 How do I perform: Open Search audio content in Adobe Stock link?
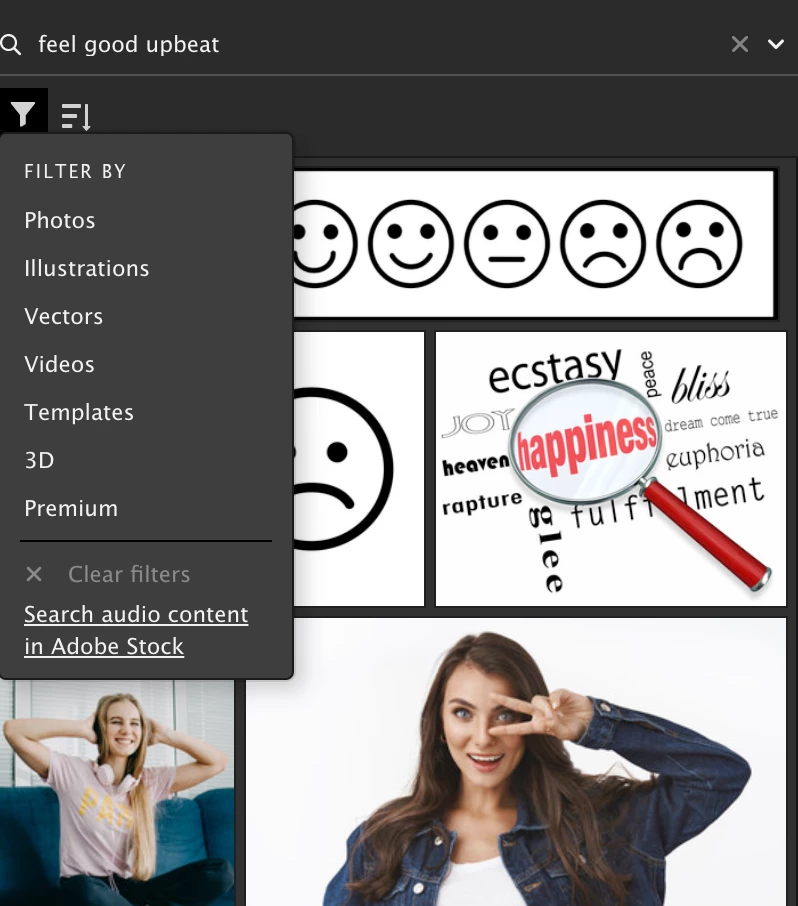(136, 630)
